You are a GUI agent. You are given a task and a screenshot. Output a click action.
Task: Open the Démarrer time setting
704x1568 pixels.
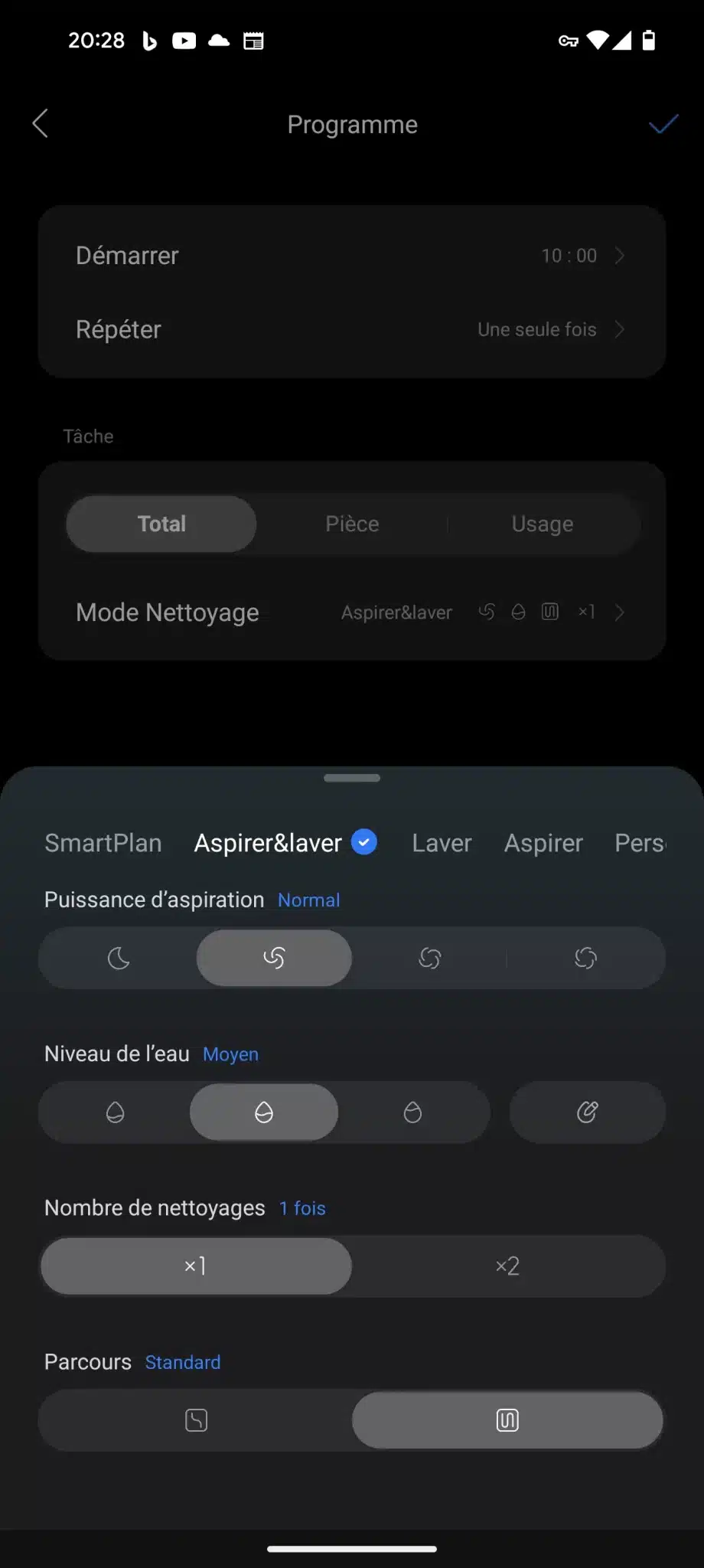(352, 256)
